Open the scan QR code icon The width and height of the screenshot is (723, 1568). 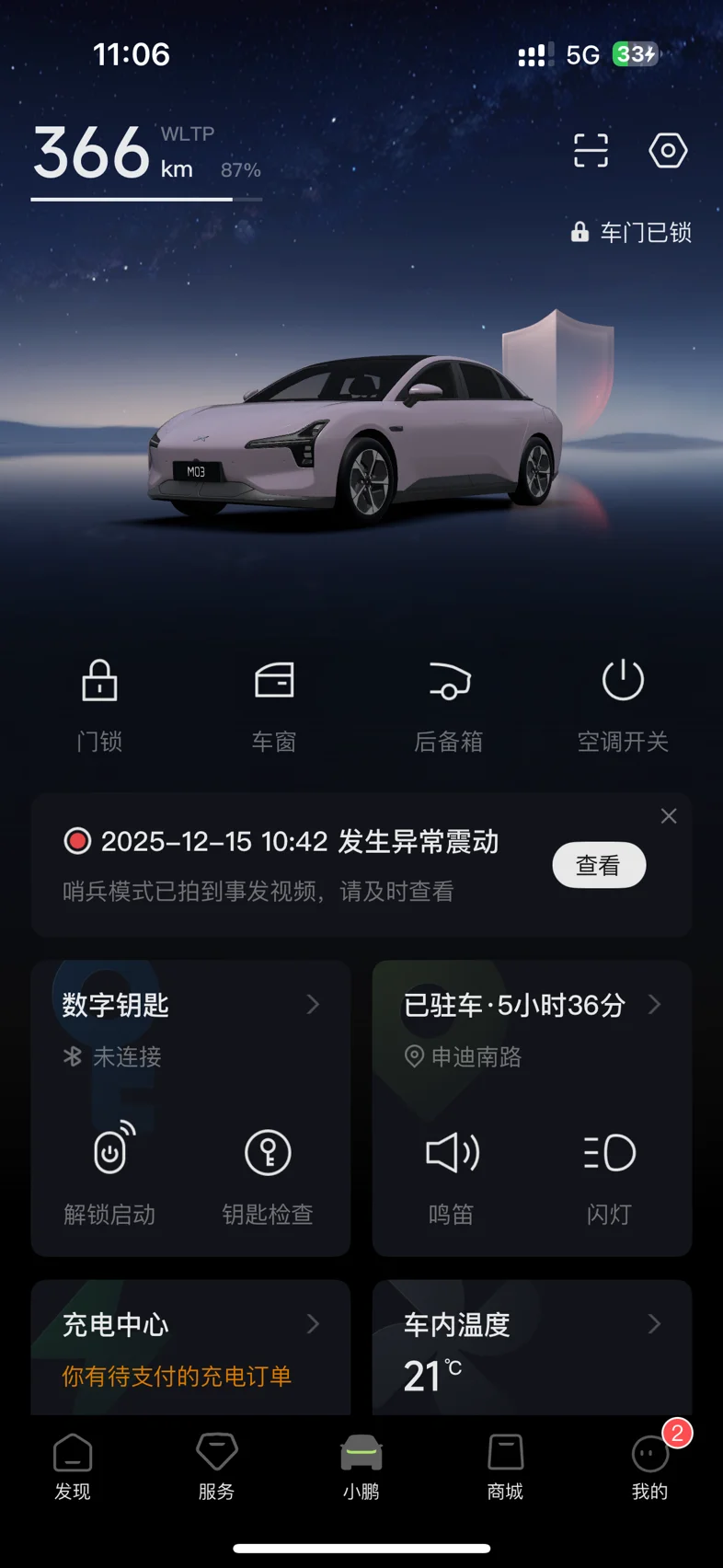[x=591, y=150]
